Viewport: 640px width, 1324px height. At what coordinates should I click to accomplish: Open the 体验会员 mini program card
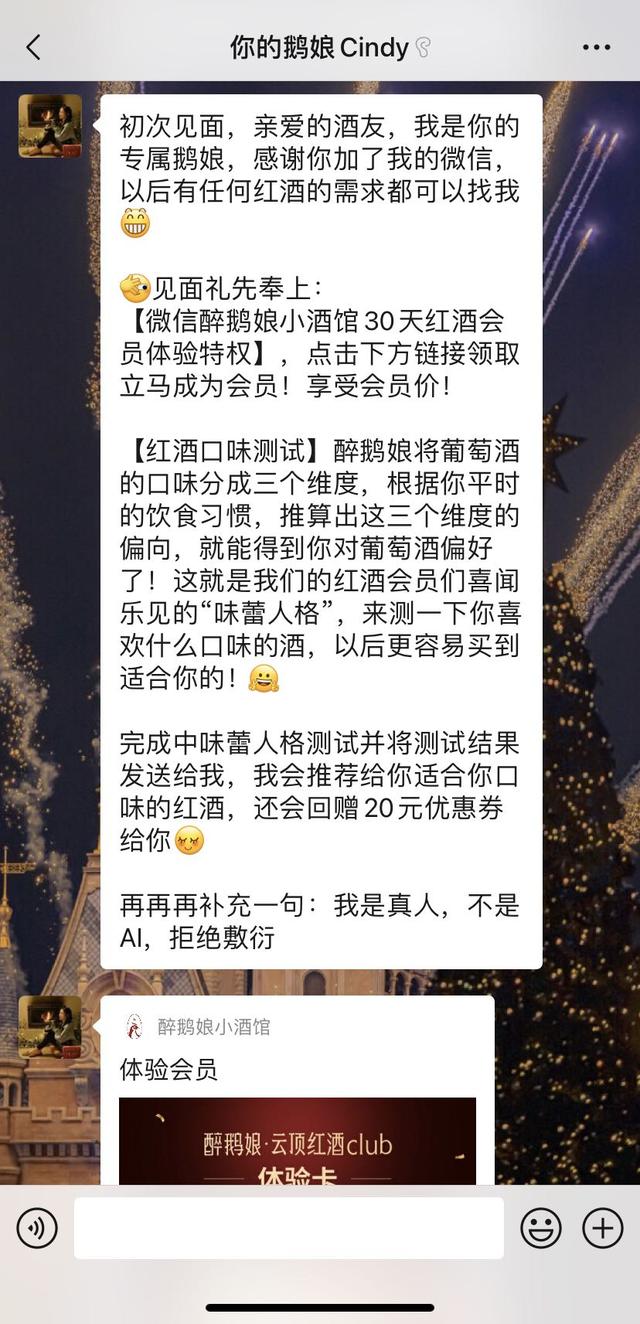coord(297,1090)
